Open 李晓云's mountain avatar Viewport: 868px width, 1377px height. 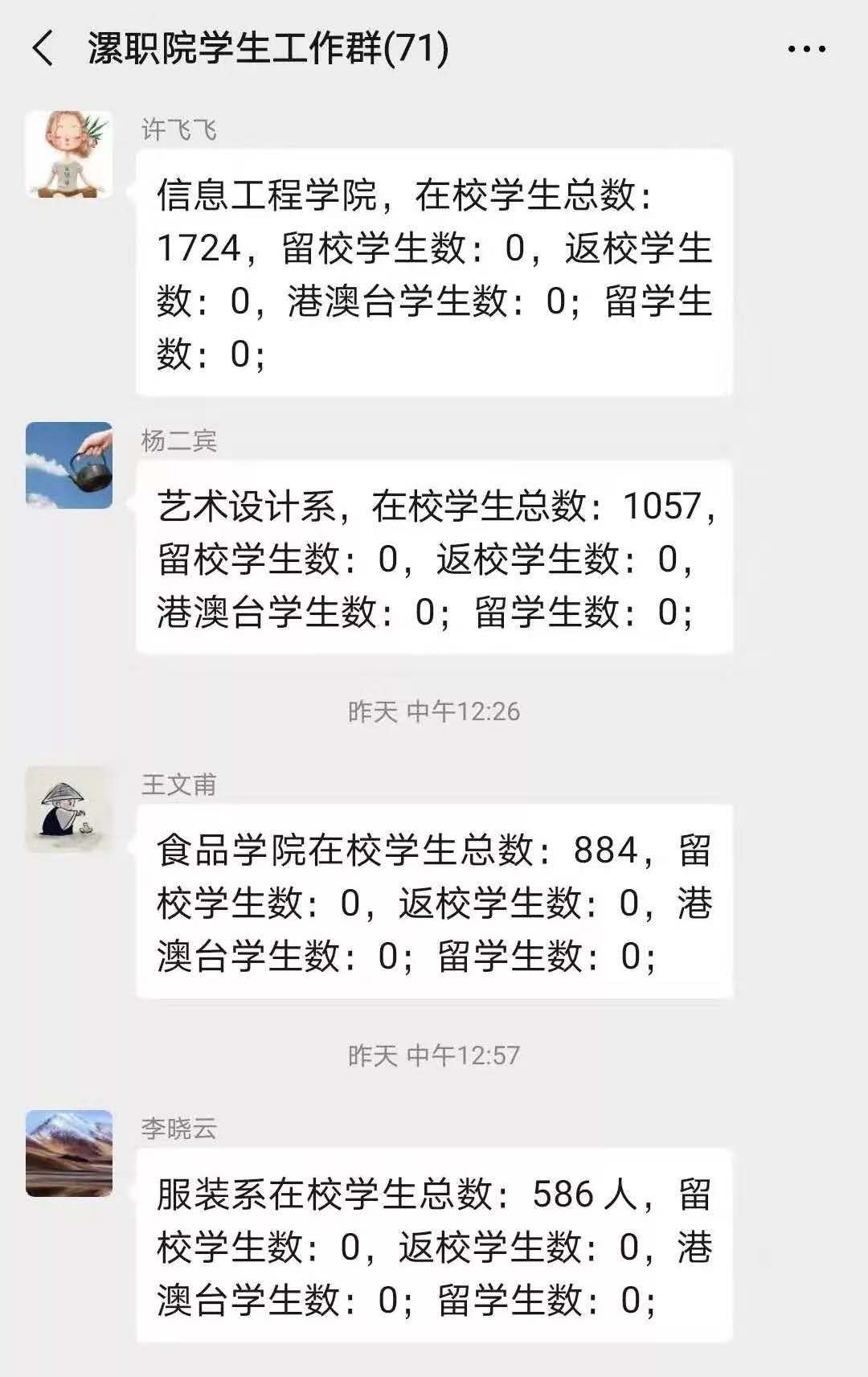tap(69, 1154)
